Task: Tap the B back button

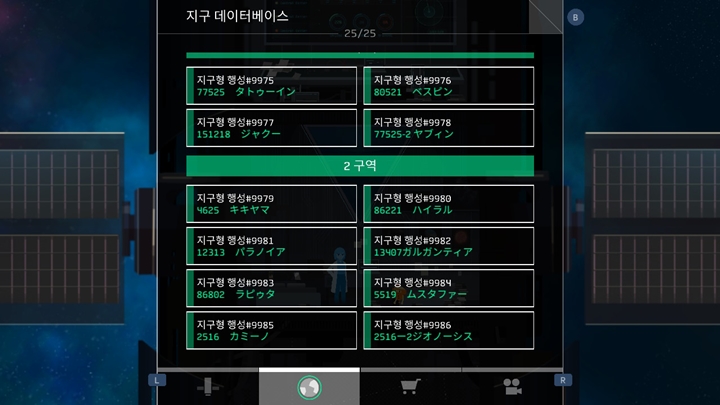Action: [575, 17]
